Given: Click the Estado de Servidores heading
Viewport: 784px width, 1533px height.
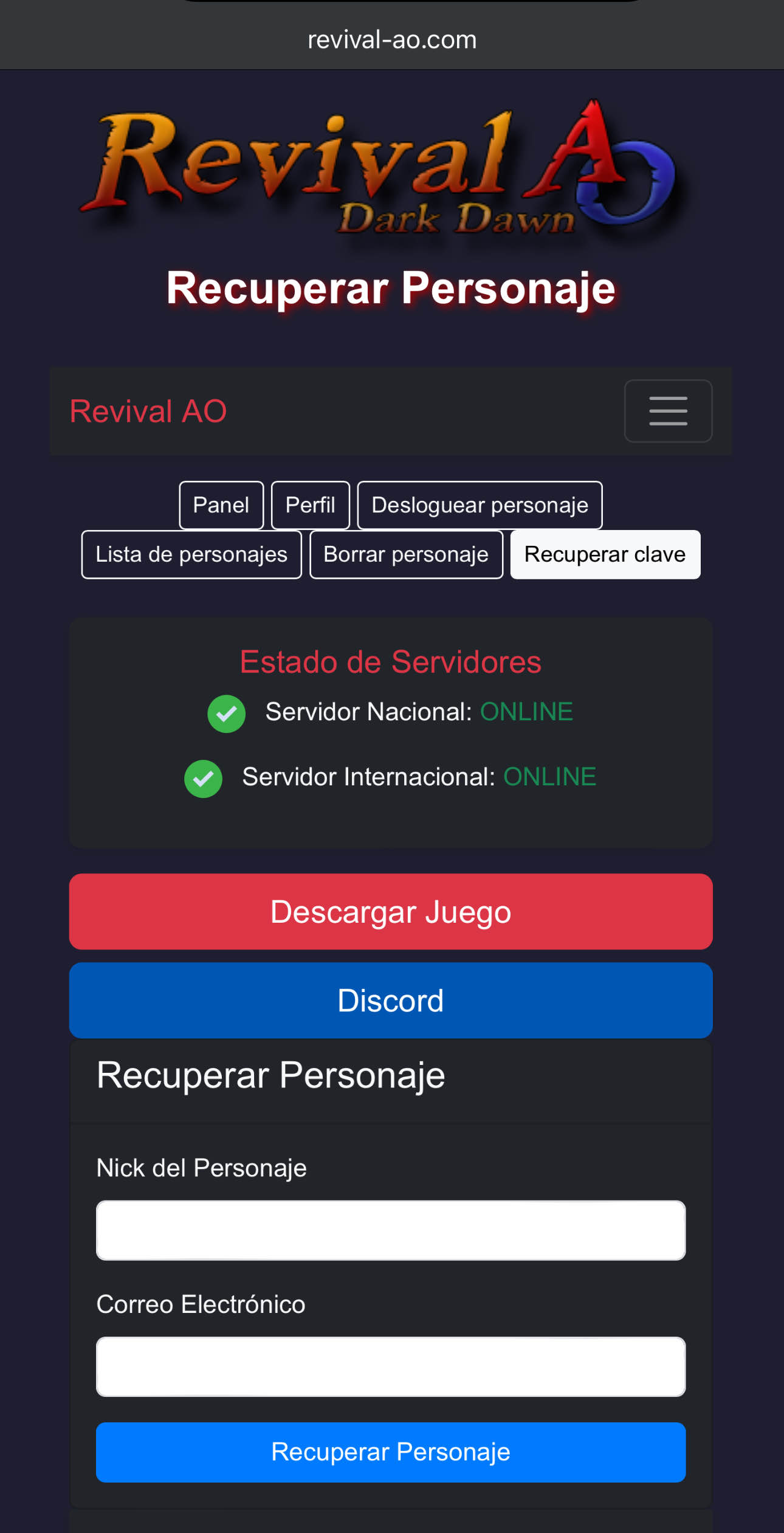Looking at the screenshot, I should (391, 662).
